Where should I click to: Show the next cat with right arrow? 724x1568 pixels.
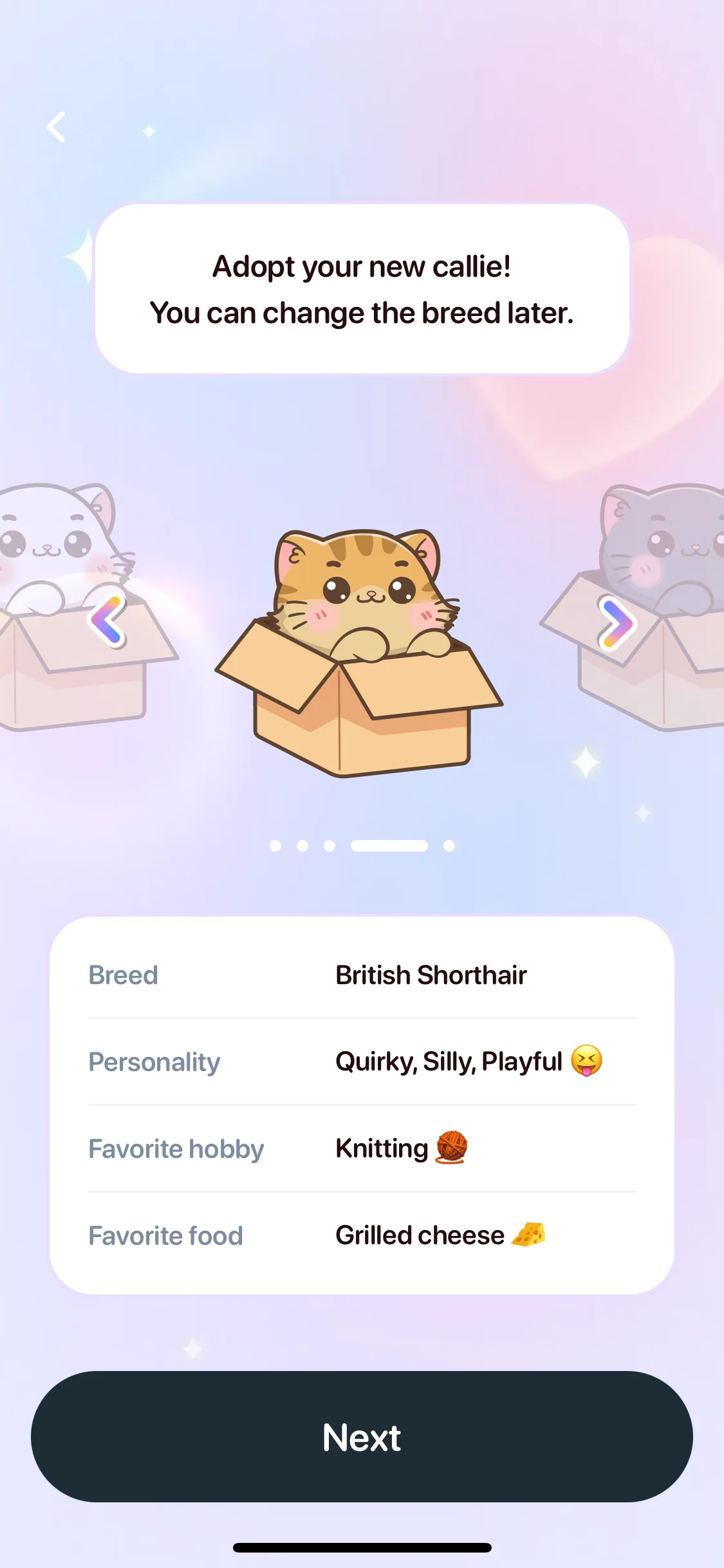coord(617,623)
